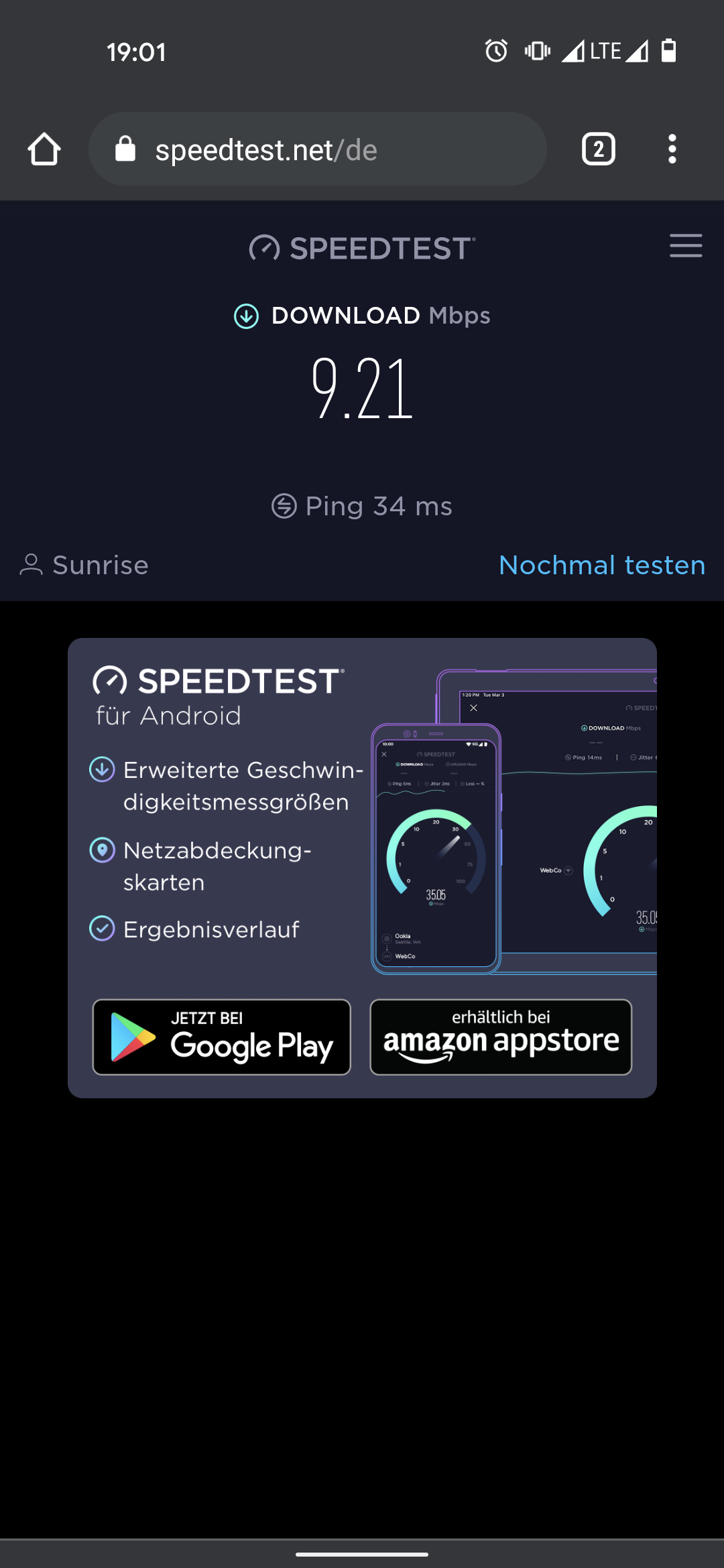Viewport: 724px width, 1568px height.
Task: Open the tab switcher showing 2 tabs
Action: [598, 149]
